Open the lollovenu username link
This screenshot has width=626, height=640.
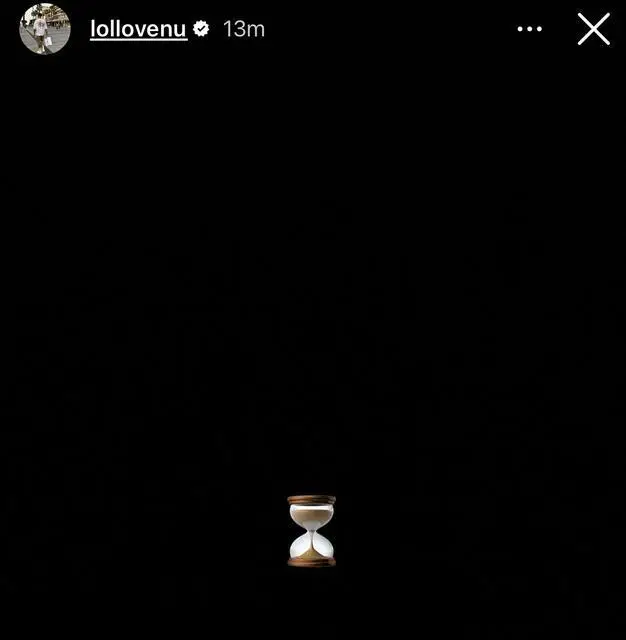pyautogui.click(x=138, y=29)
